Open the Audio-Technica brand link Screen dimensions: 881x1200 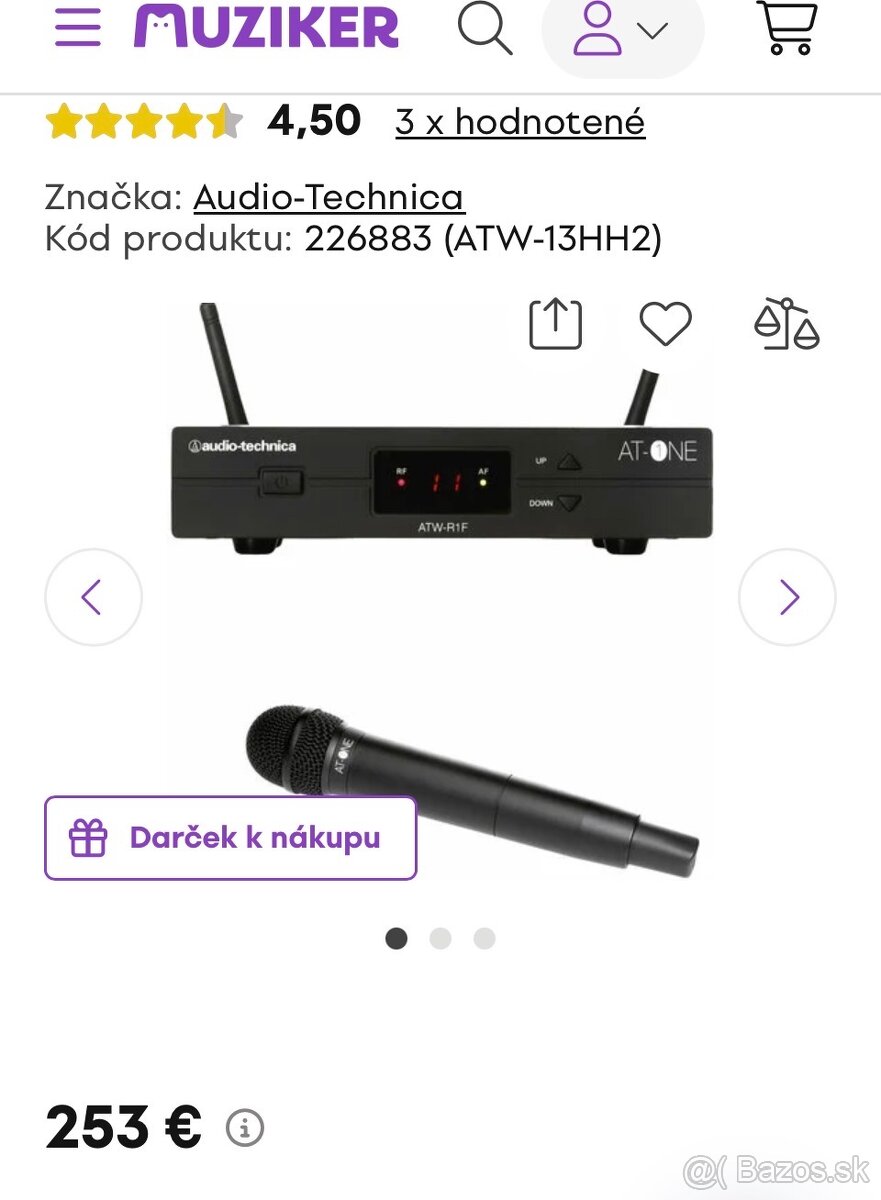(328, 197)
